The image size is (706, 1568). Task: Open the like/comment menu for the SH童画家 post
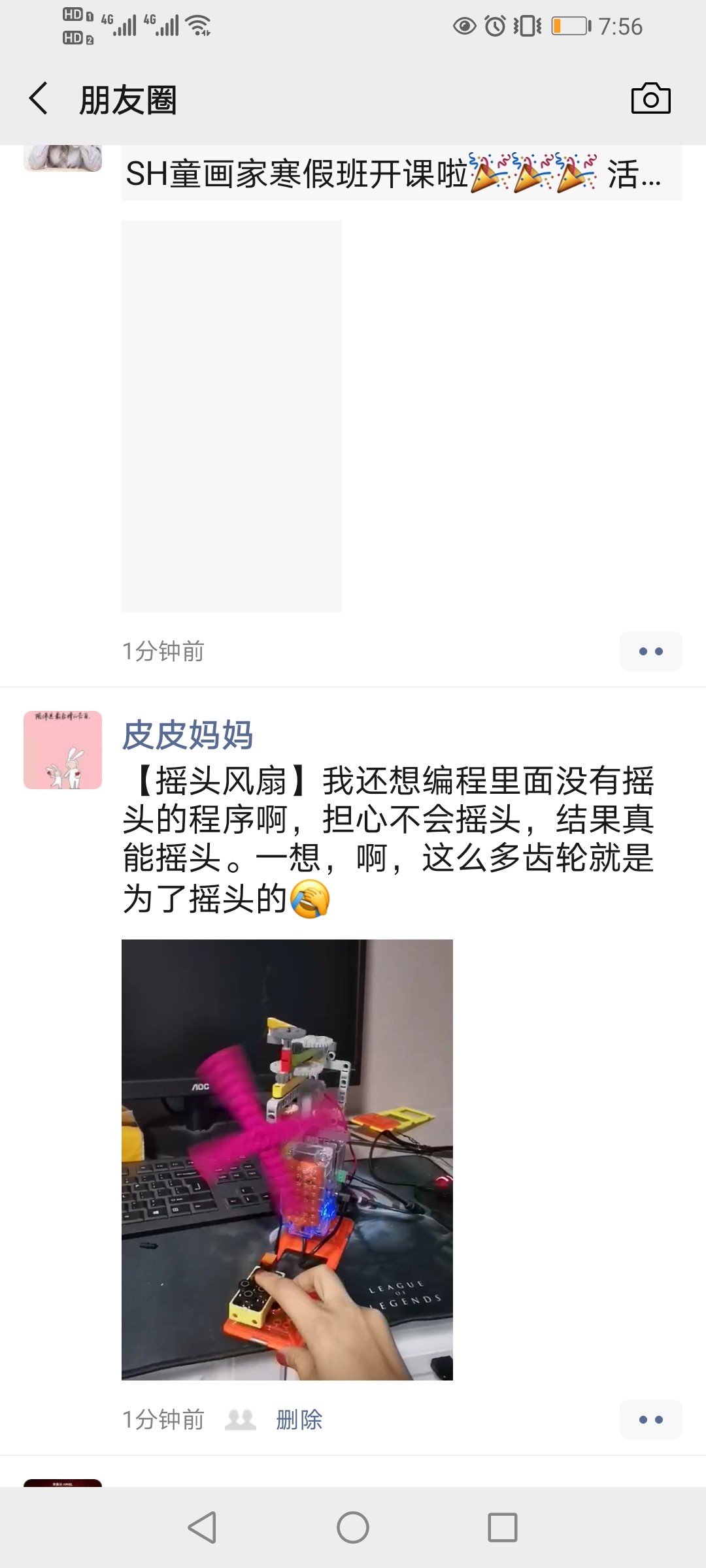650,651
